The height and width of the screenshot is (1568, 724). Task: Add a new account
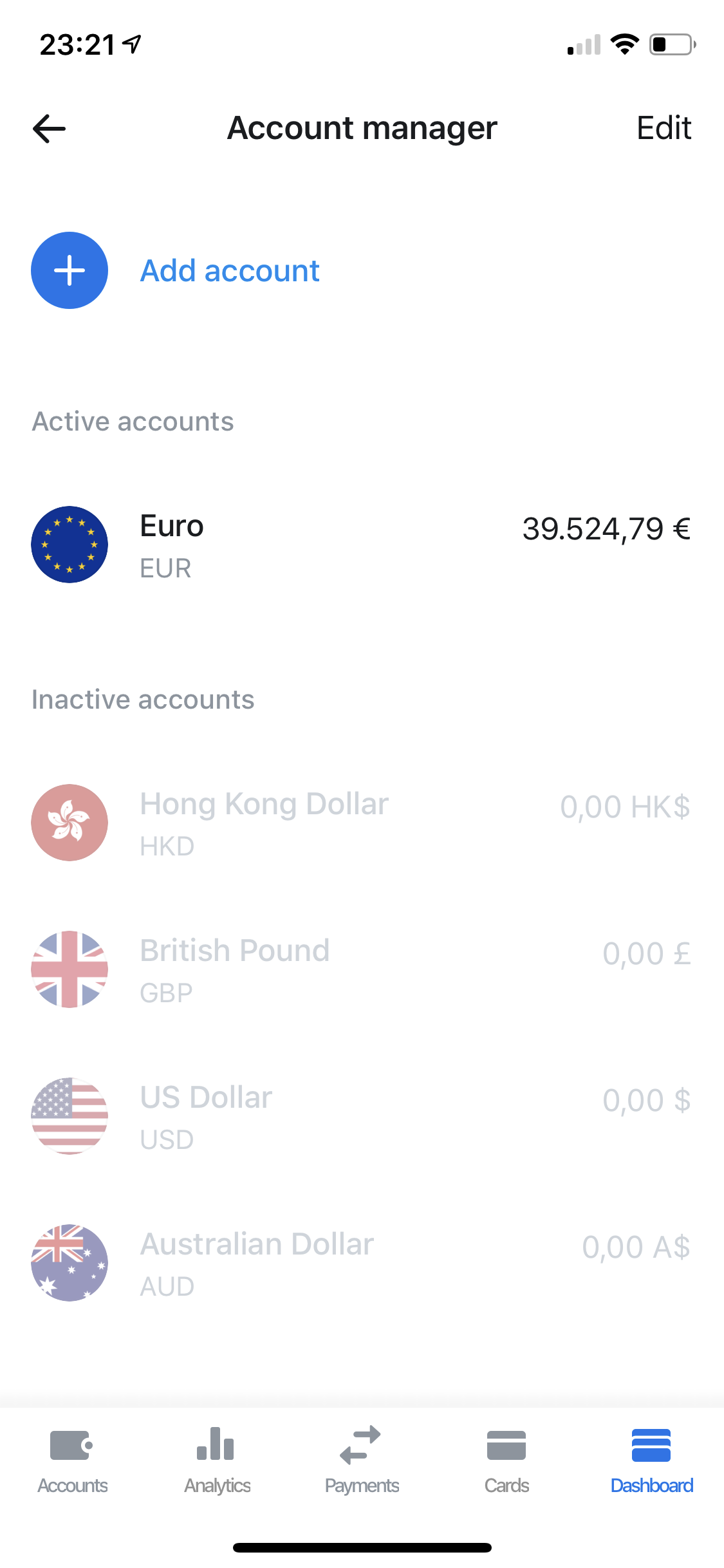point(175,270)
